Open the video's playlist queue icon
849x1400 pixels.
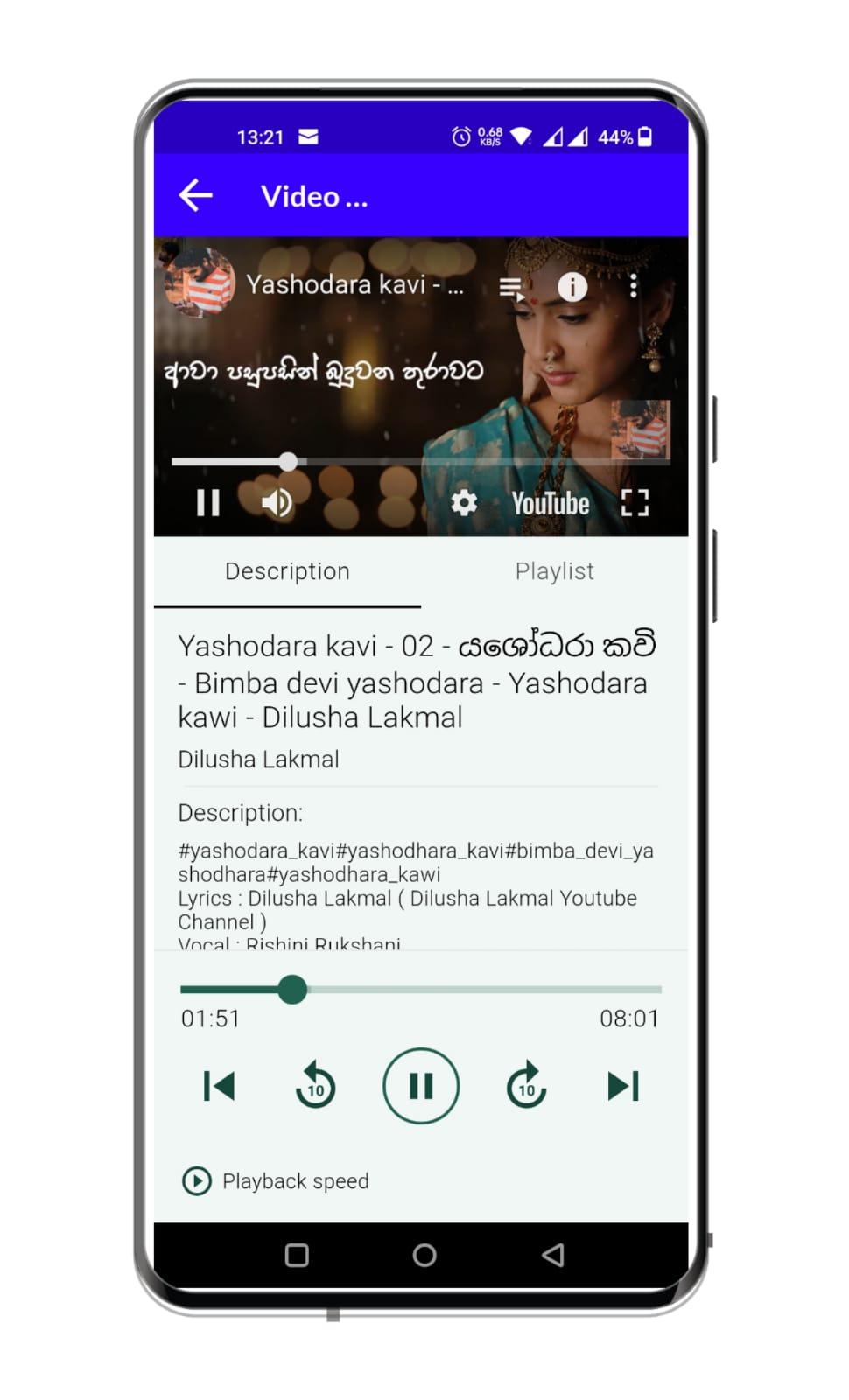[511, 288]
